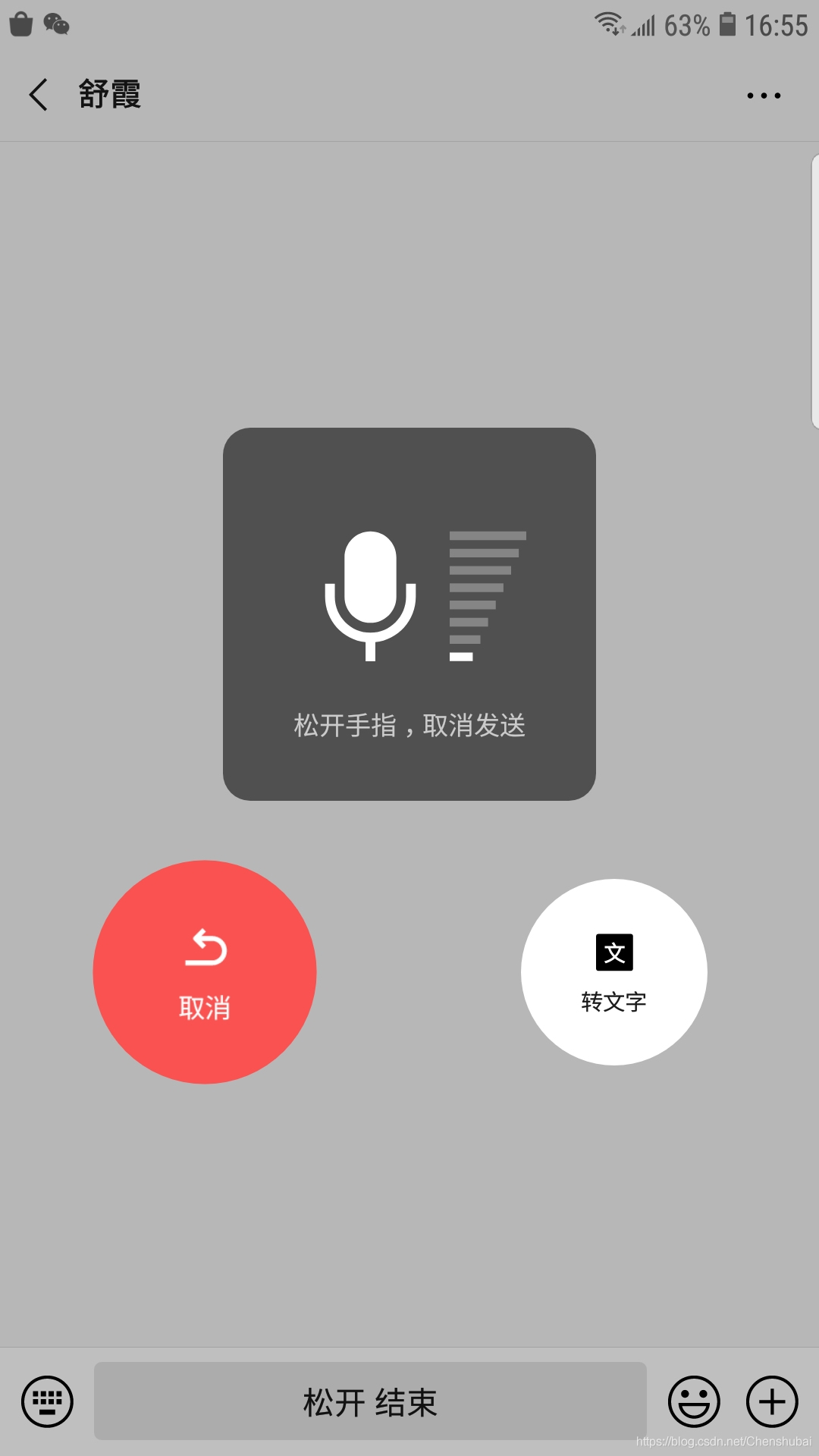Tap the shopping bag icon in the notification area
819x1456 pixels.
(x=20, y=24)
